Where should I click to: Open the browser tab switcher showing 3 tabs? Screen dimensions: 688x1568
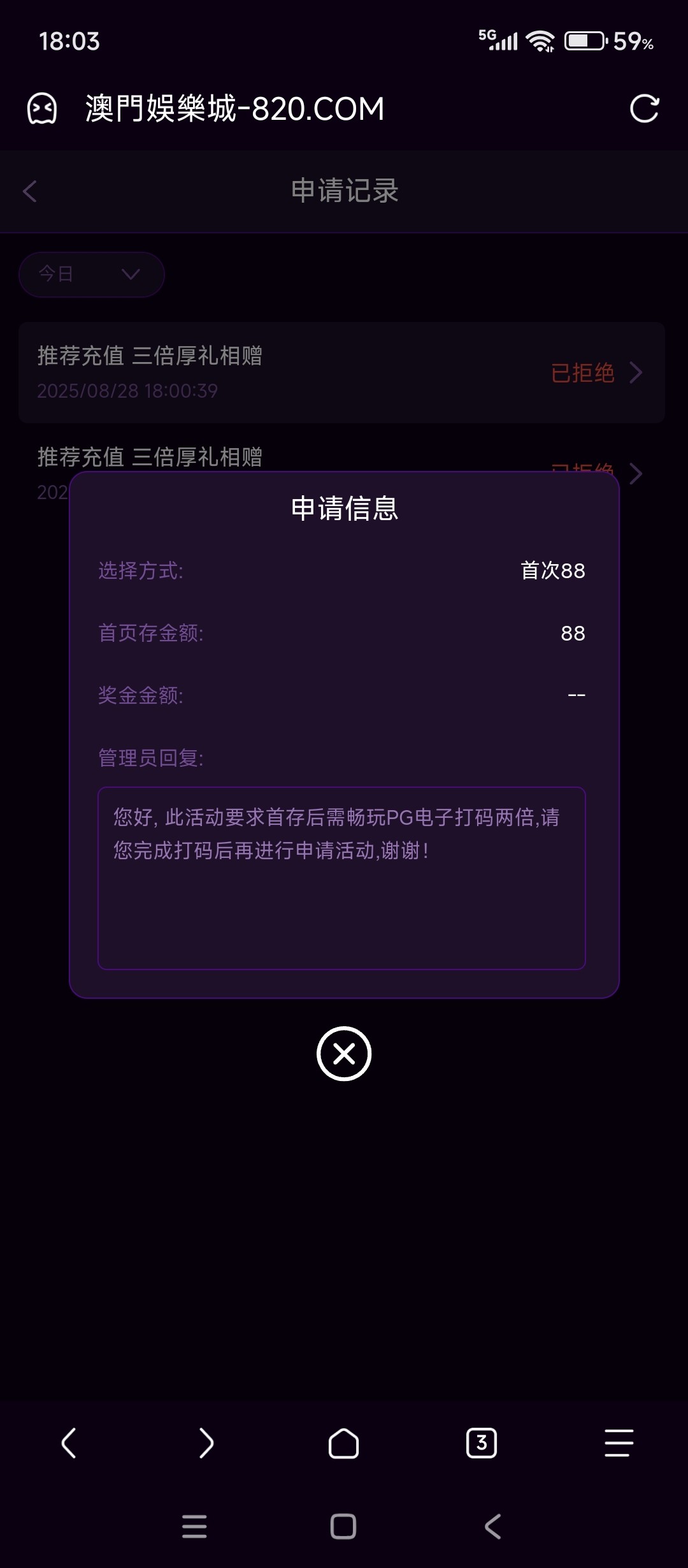tap(482, 1444)
